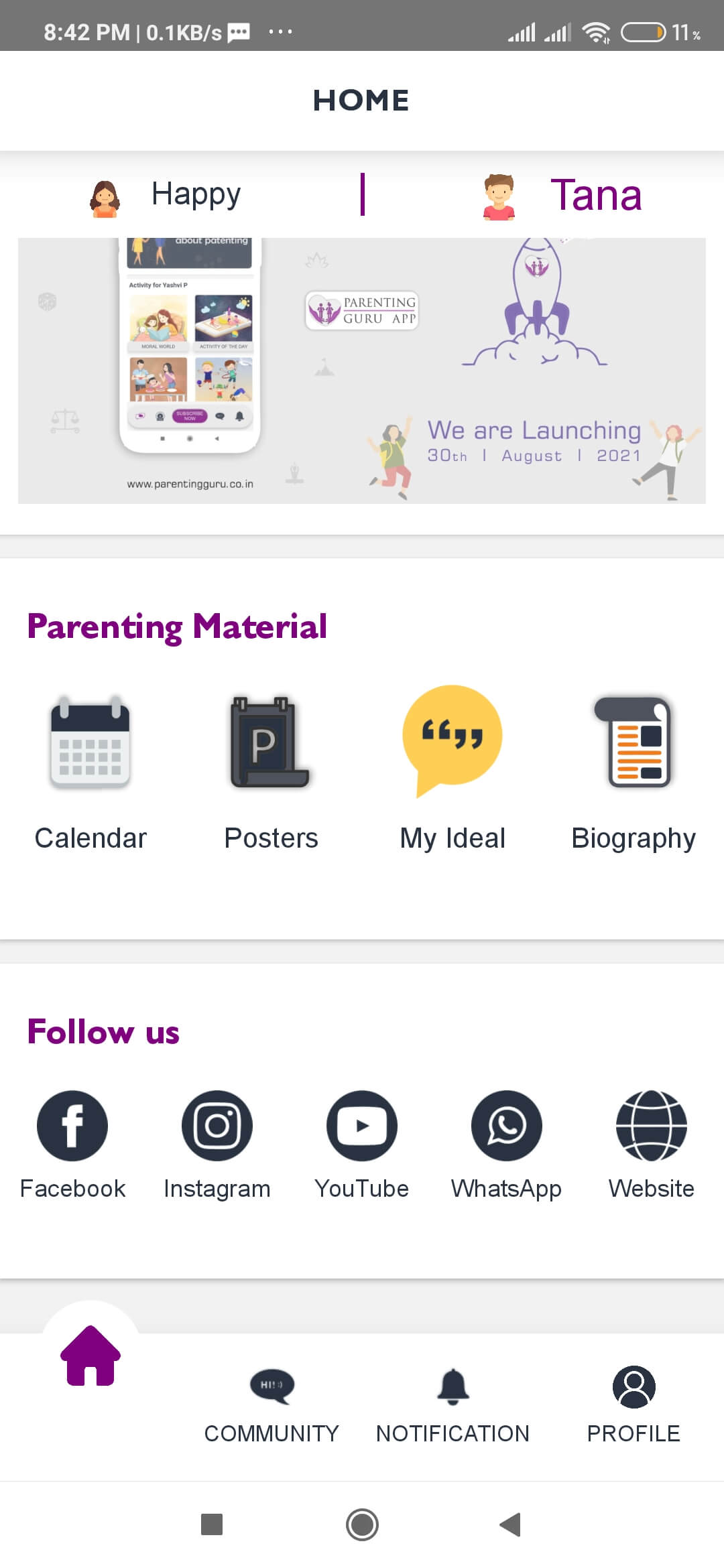Screen dimensions: 724x1568
Task: Open recent apps from the navigation bar
Action: coord(212,1525)
